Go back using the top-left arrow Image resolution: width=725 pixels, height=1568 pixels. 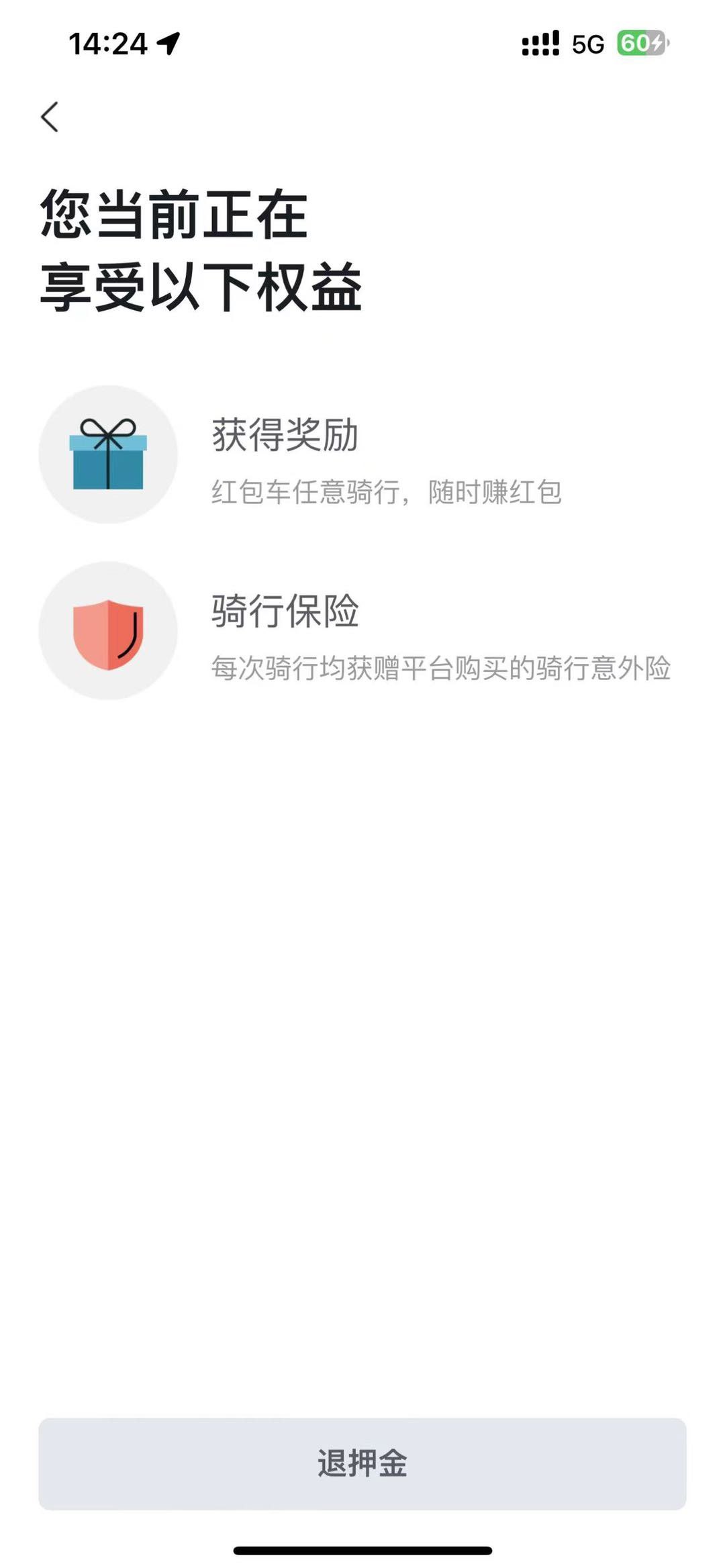tap(50, 117)
